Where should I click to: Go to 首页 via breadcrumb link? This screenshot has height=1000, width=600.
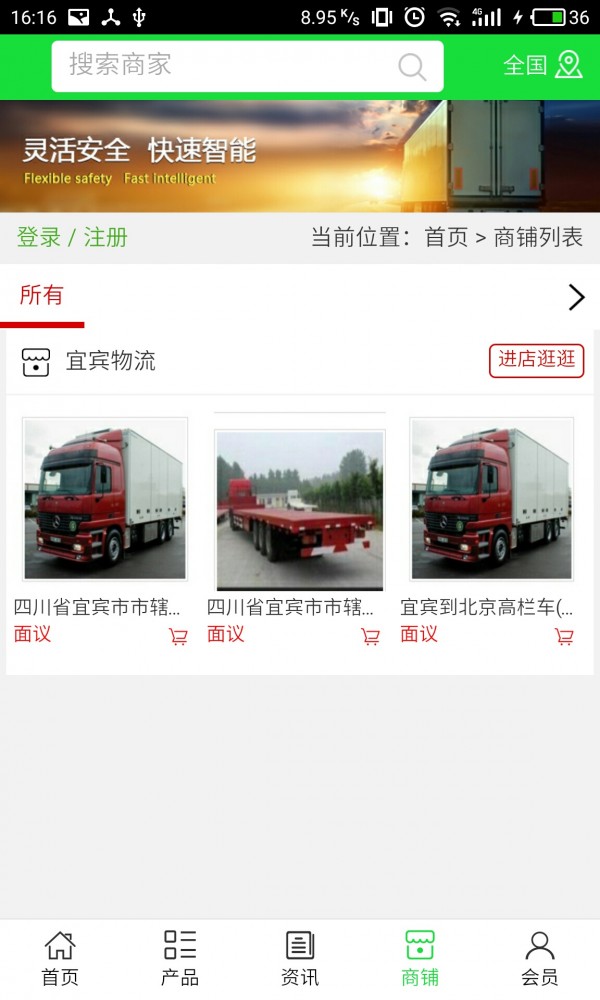(x=446, y=238)
